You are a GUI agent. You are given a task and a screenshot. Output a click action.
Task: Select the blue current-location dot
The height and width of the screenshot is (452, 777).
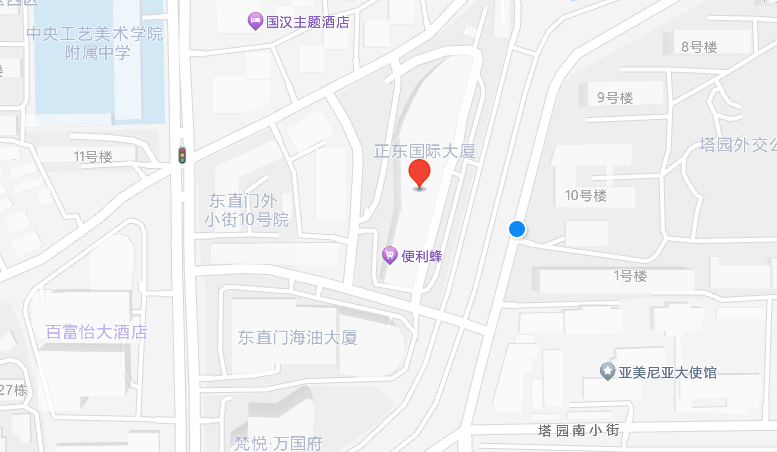pyautogui.click(x=517, y=229)
